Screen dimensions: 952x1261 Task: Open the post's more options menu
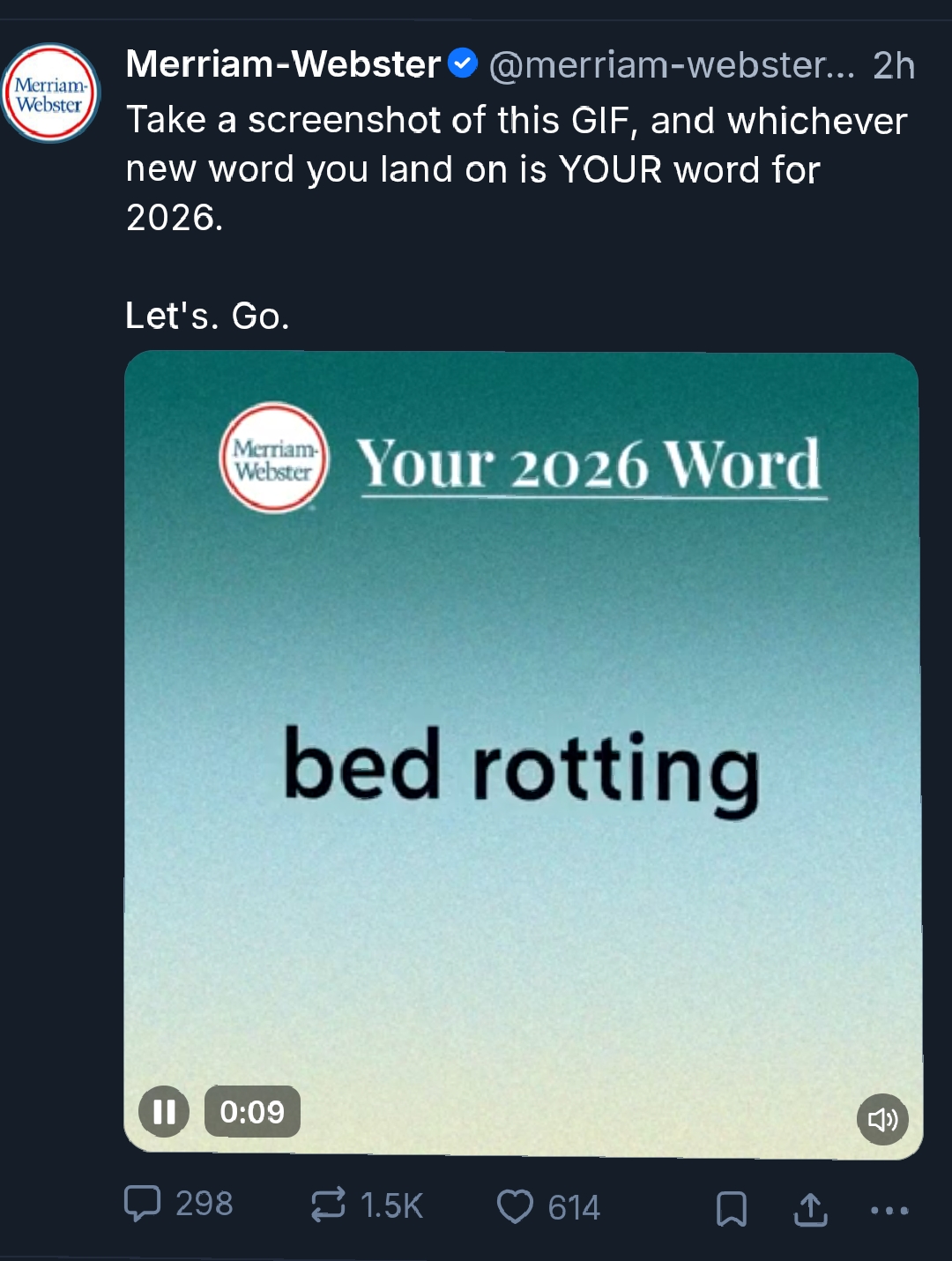coord(889,1210)
